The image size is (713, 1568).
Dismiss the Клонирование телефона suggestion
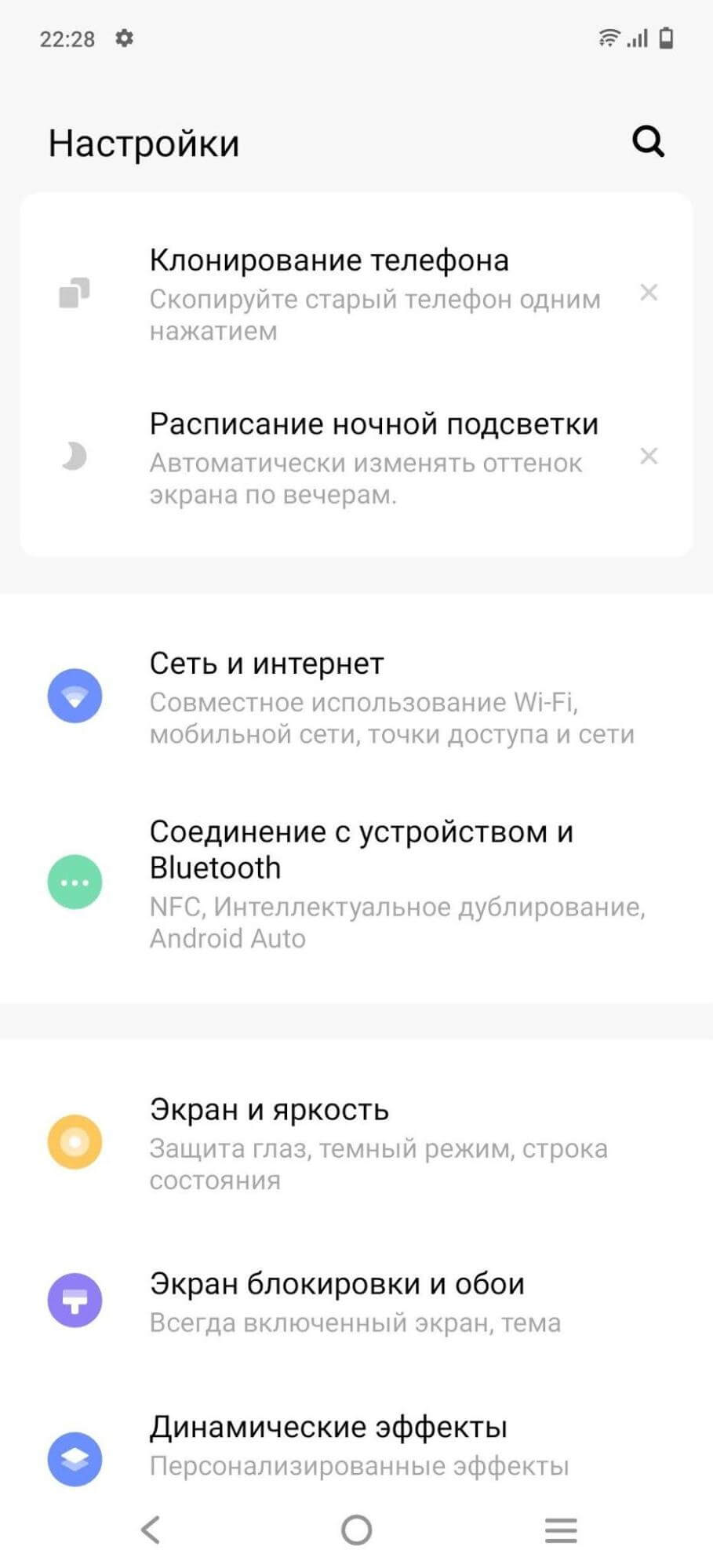point(649,293)
